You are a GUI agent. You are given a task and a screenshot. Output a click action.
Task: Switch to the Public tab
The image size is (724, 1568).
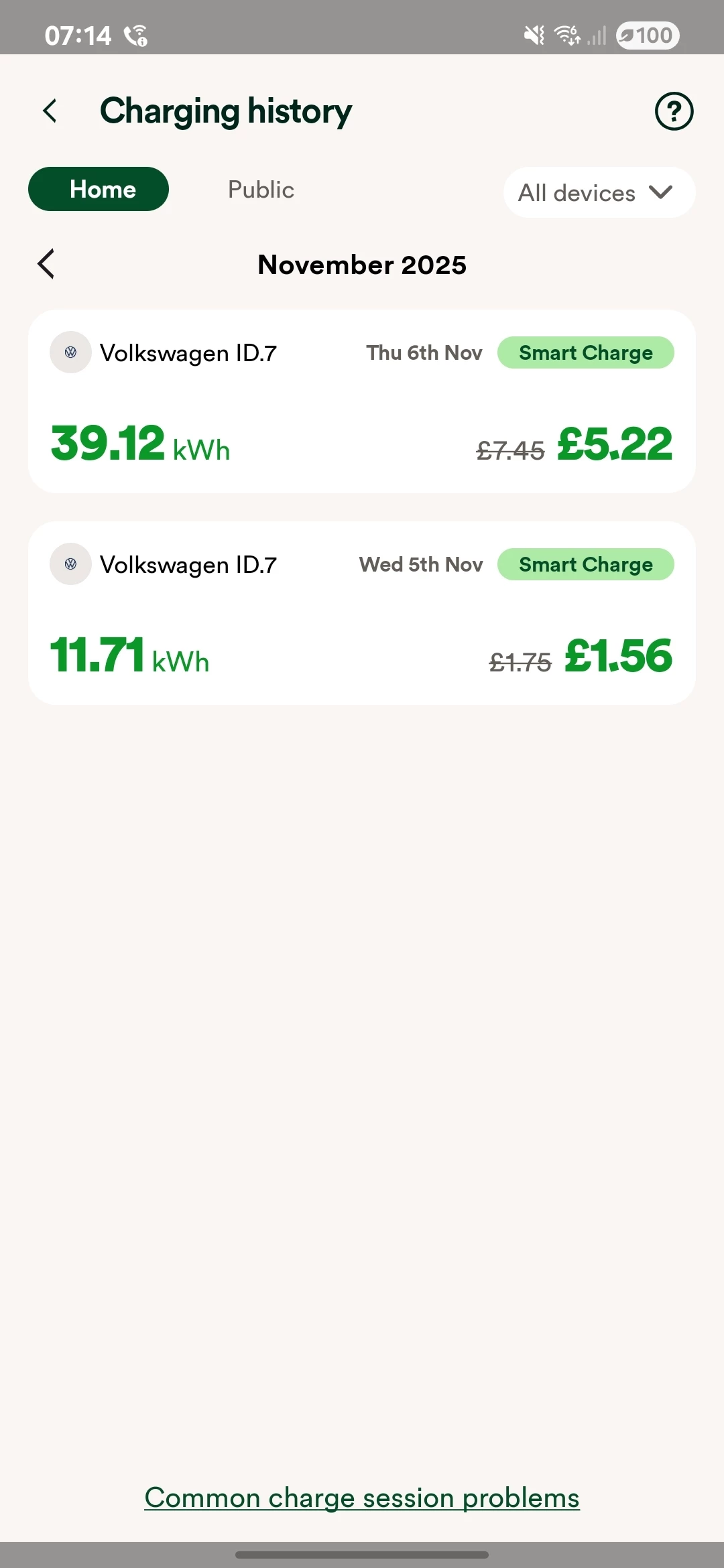(261, 190)
